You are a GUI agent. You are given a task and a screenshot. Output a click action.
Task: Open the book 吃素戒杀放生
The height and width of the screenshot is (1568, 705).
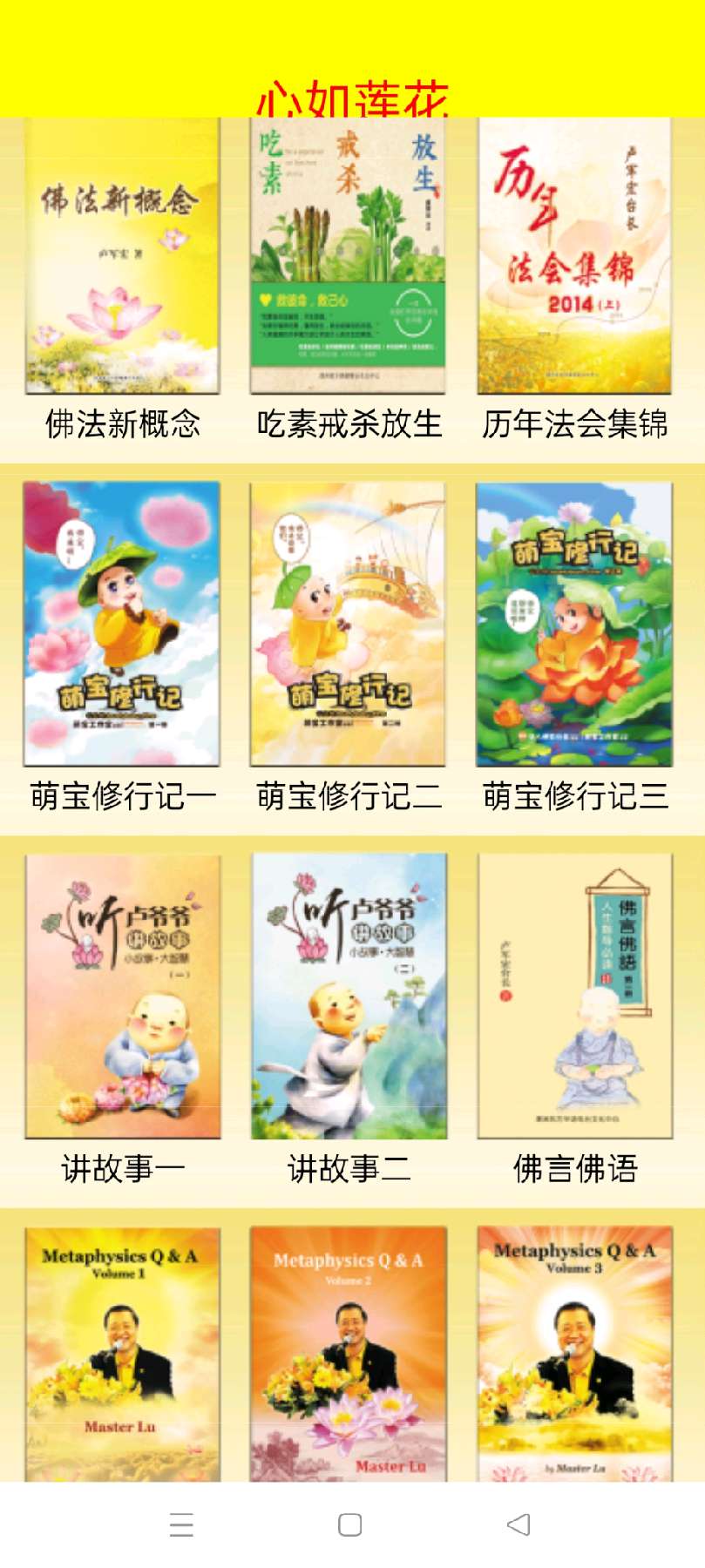(x=349, y=256)
